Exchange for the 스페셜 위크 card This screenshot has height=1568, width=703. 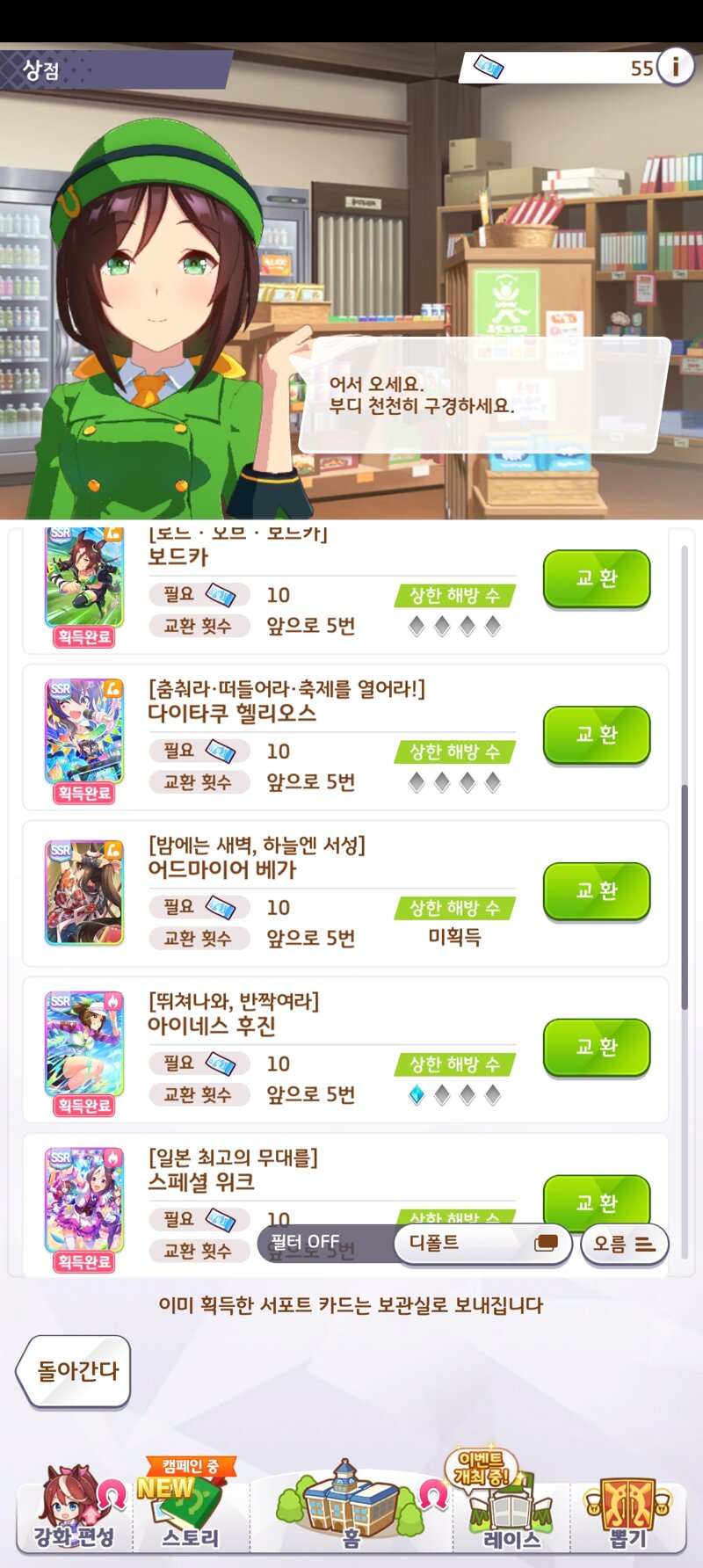pos(596,1199)
